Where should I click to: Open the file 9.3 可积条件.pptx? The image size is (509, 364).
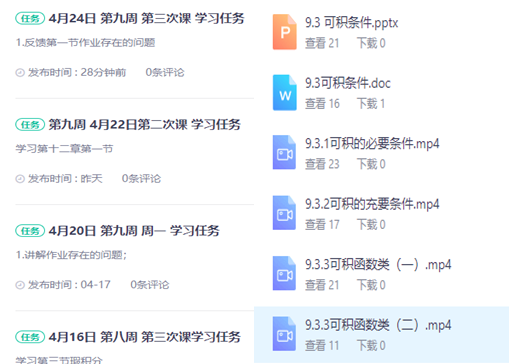[x=352, y=23]
